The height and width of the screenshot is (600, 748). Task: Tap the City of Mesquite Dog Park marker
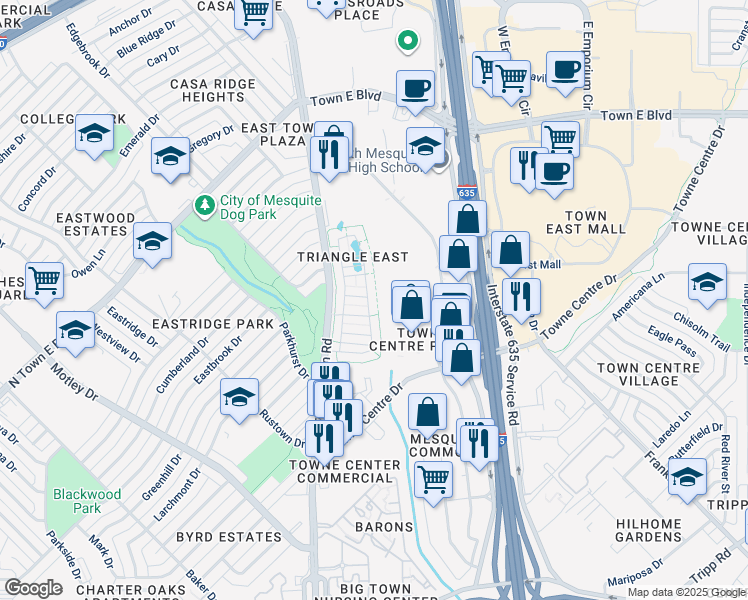tap(205, 205)
